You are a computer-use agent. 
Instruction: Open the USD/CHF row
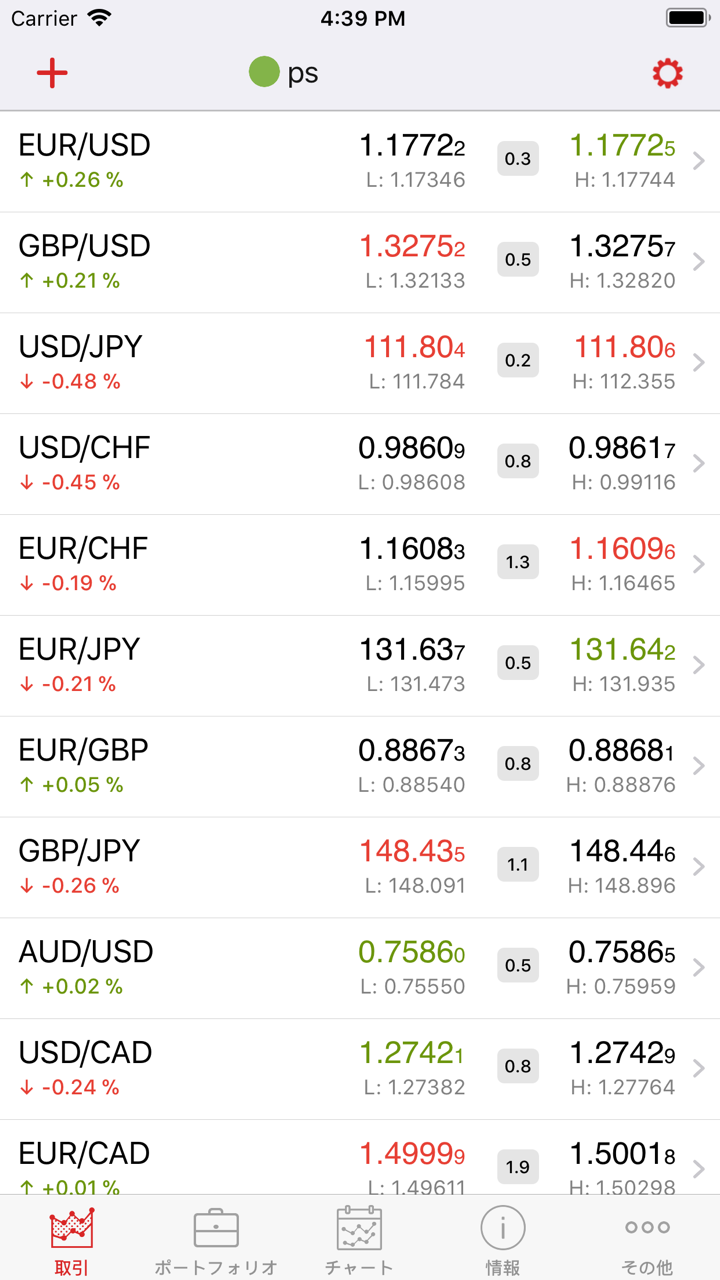click(x=360, y=464)
